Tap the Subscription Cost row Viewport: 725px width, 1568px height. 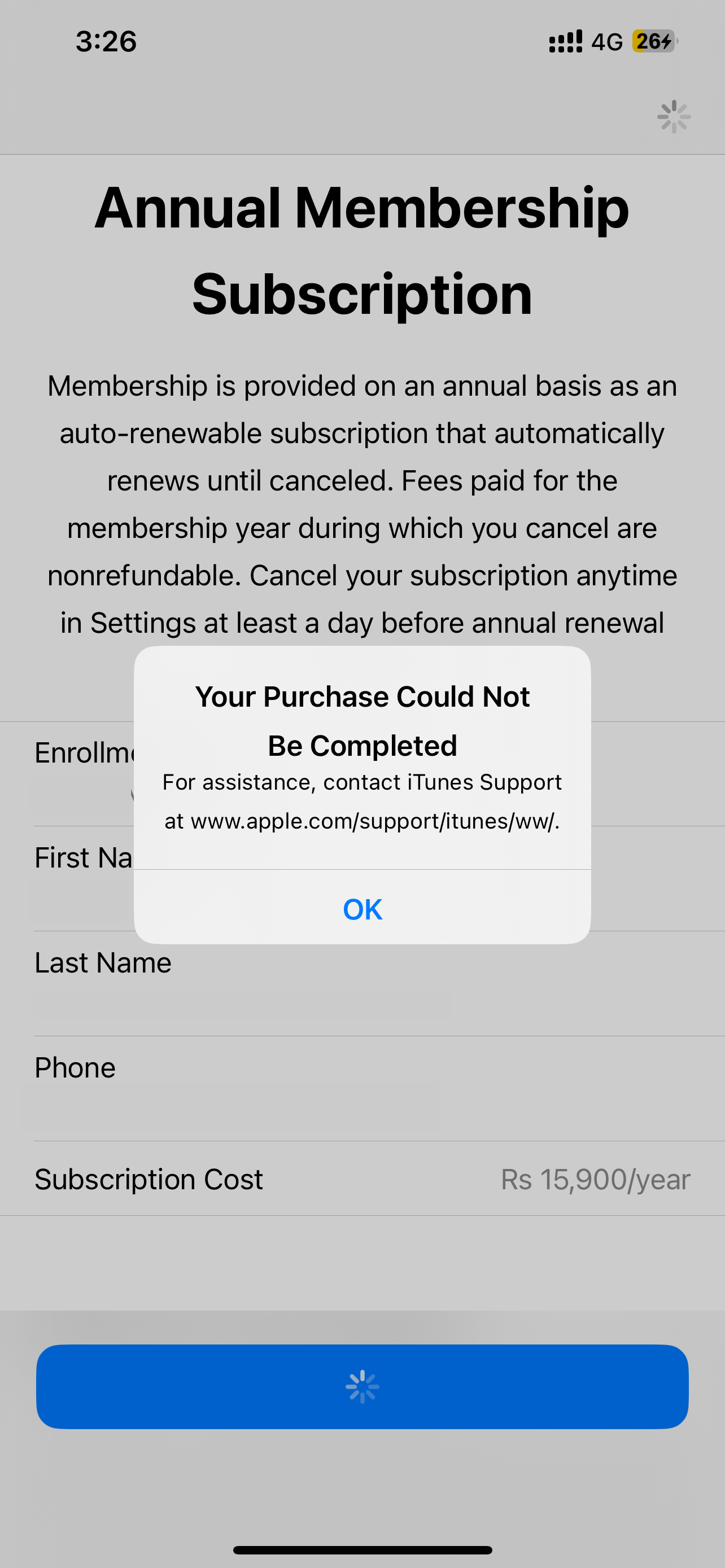coord(362,1178)
